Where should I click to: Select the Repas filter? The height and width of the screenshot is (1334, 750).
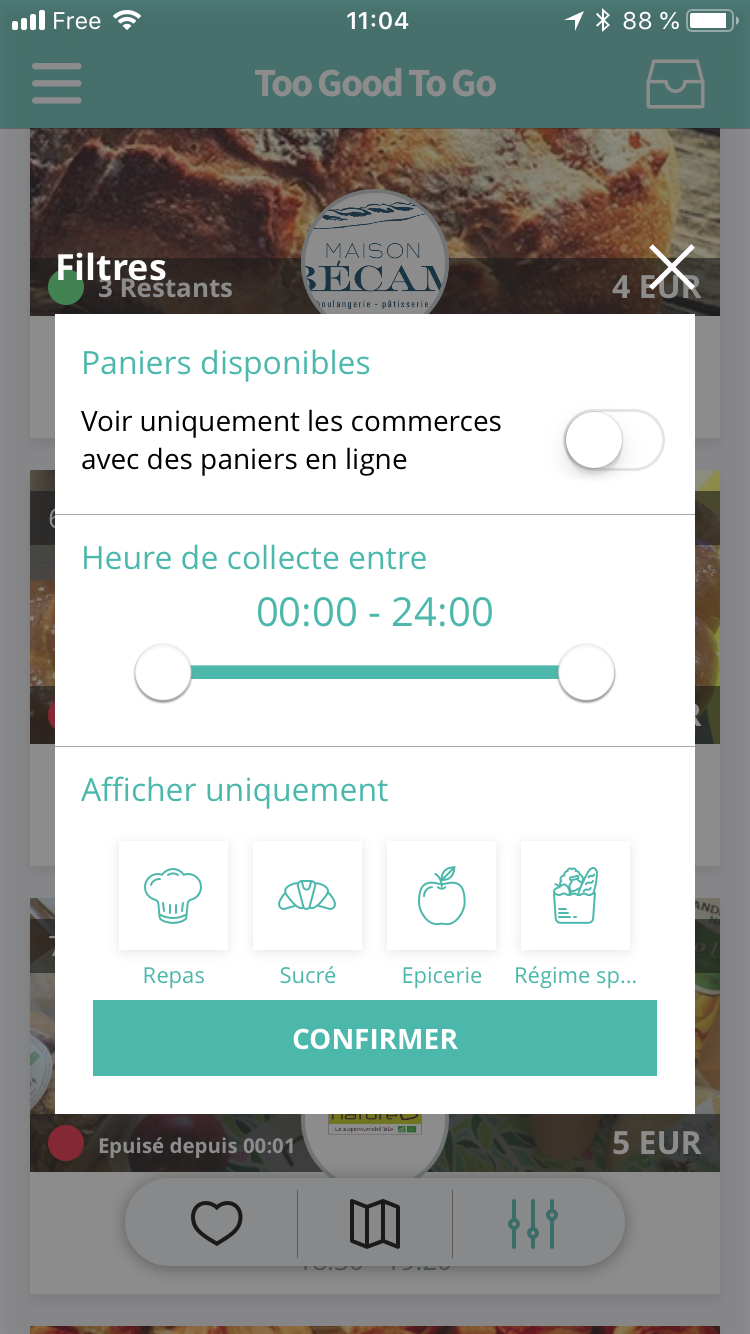[x=173, y=896]
